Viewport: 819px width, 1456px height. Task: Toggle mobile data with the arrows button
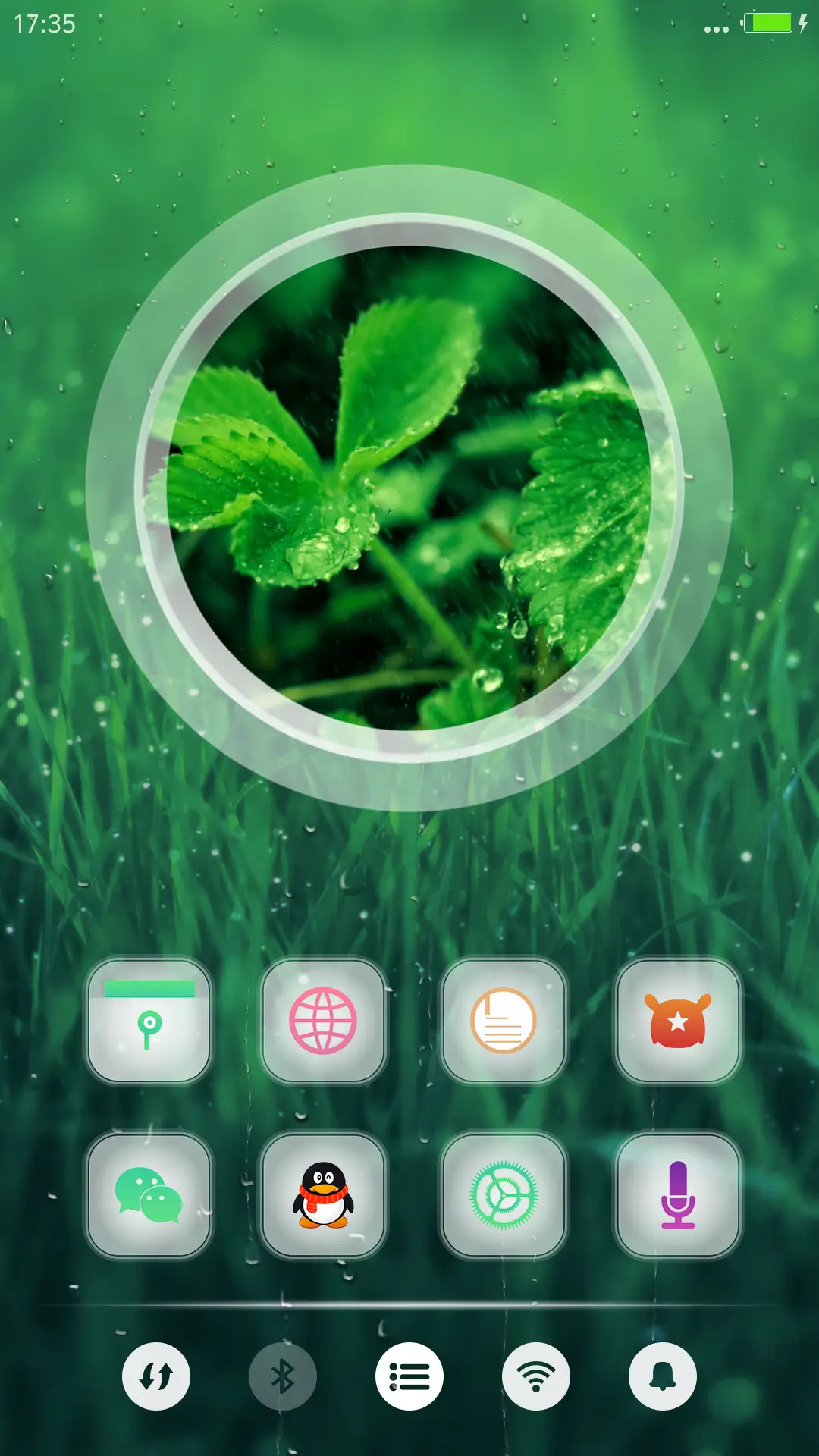click(x=156, y=1376)
